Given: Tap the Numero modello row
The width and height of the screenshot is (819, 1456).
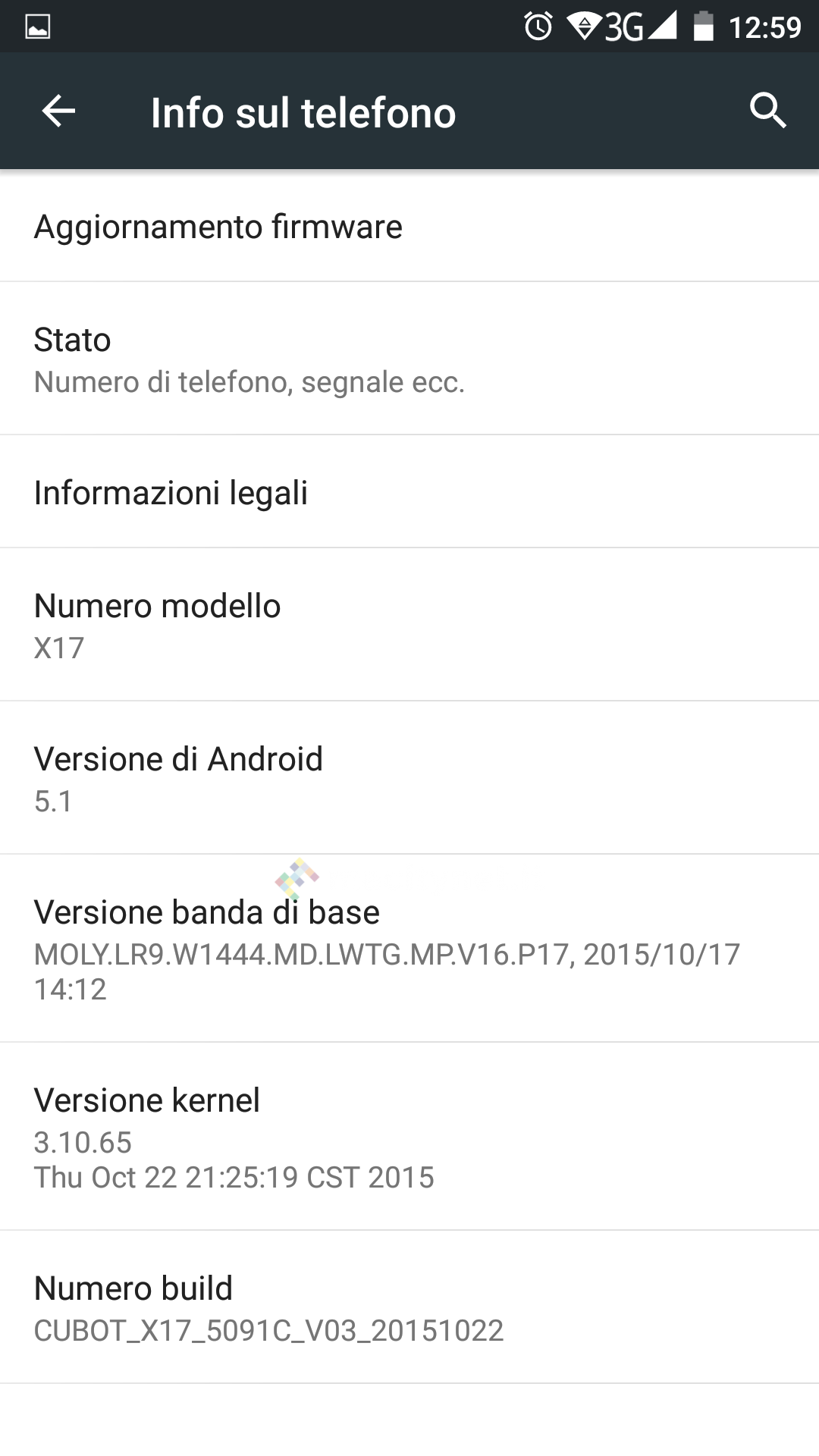Looking at the screenshot, I should (x=409, y=625).
